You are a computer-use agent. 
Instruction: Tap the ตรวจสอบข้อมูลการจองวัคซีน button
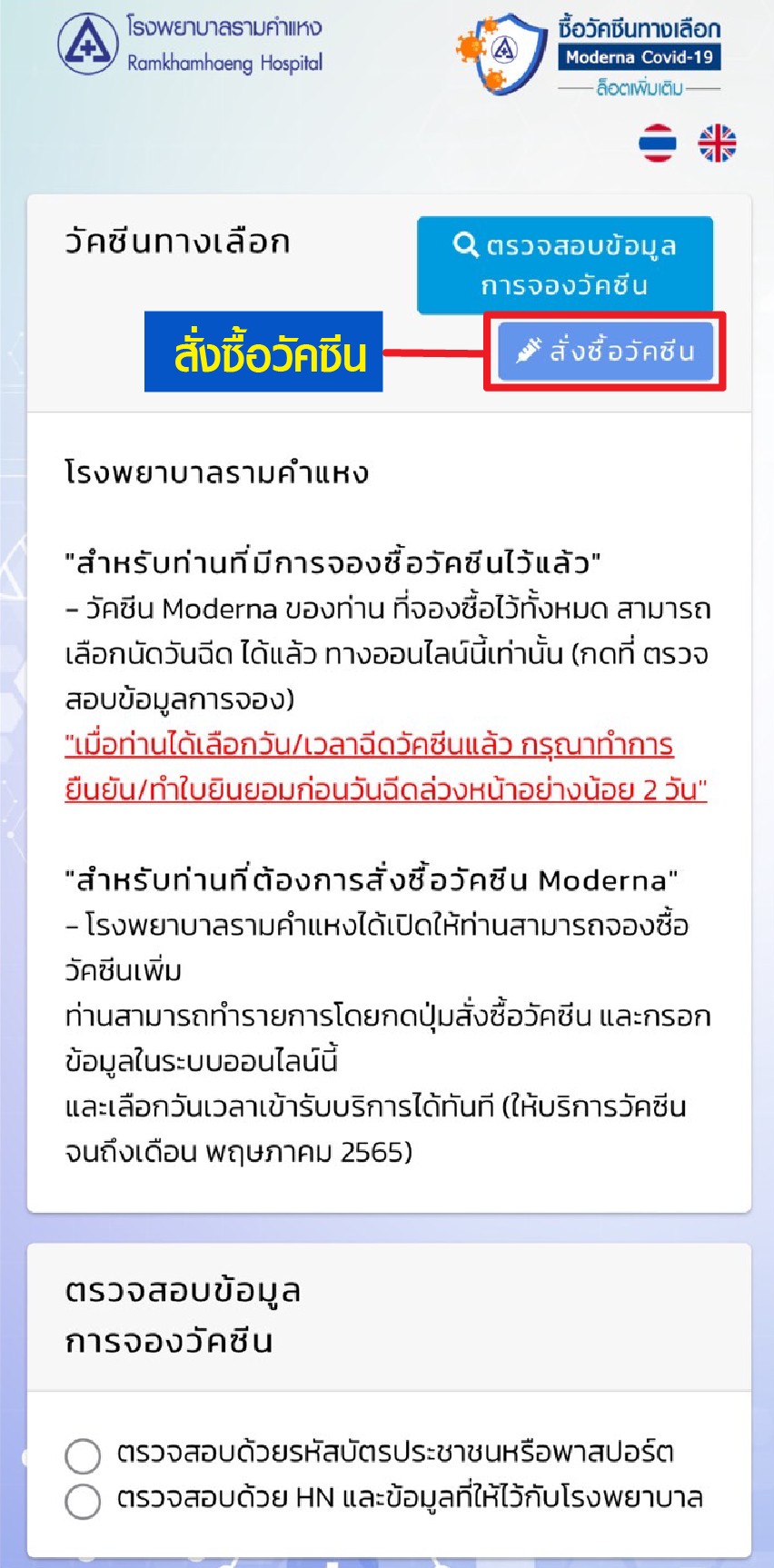pyautogui.click(x=565, y=265)
